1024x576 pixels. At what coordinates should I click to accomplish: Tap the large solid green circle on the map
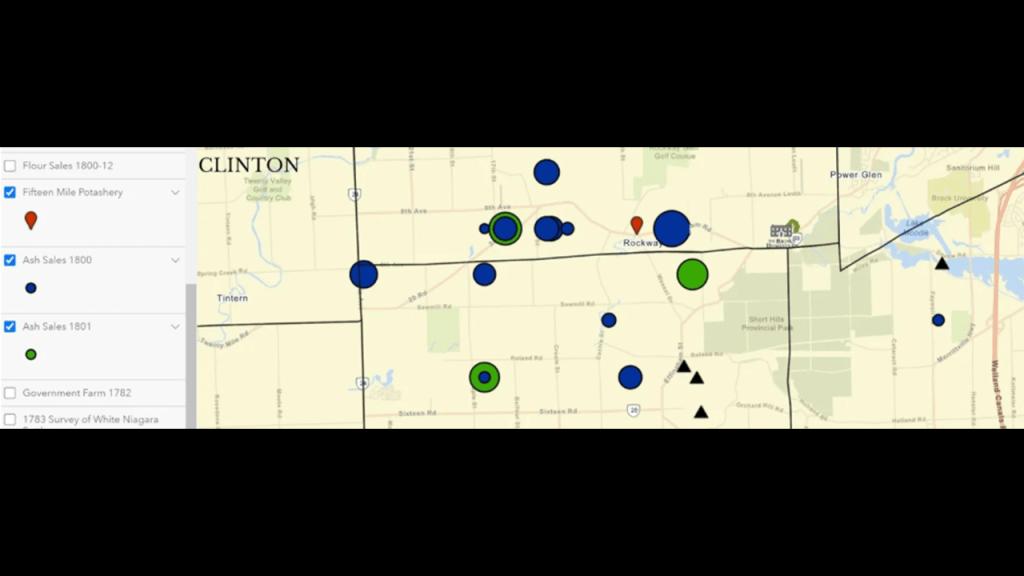692,273
